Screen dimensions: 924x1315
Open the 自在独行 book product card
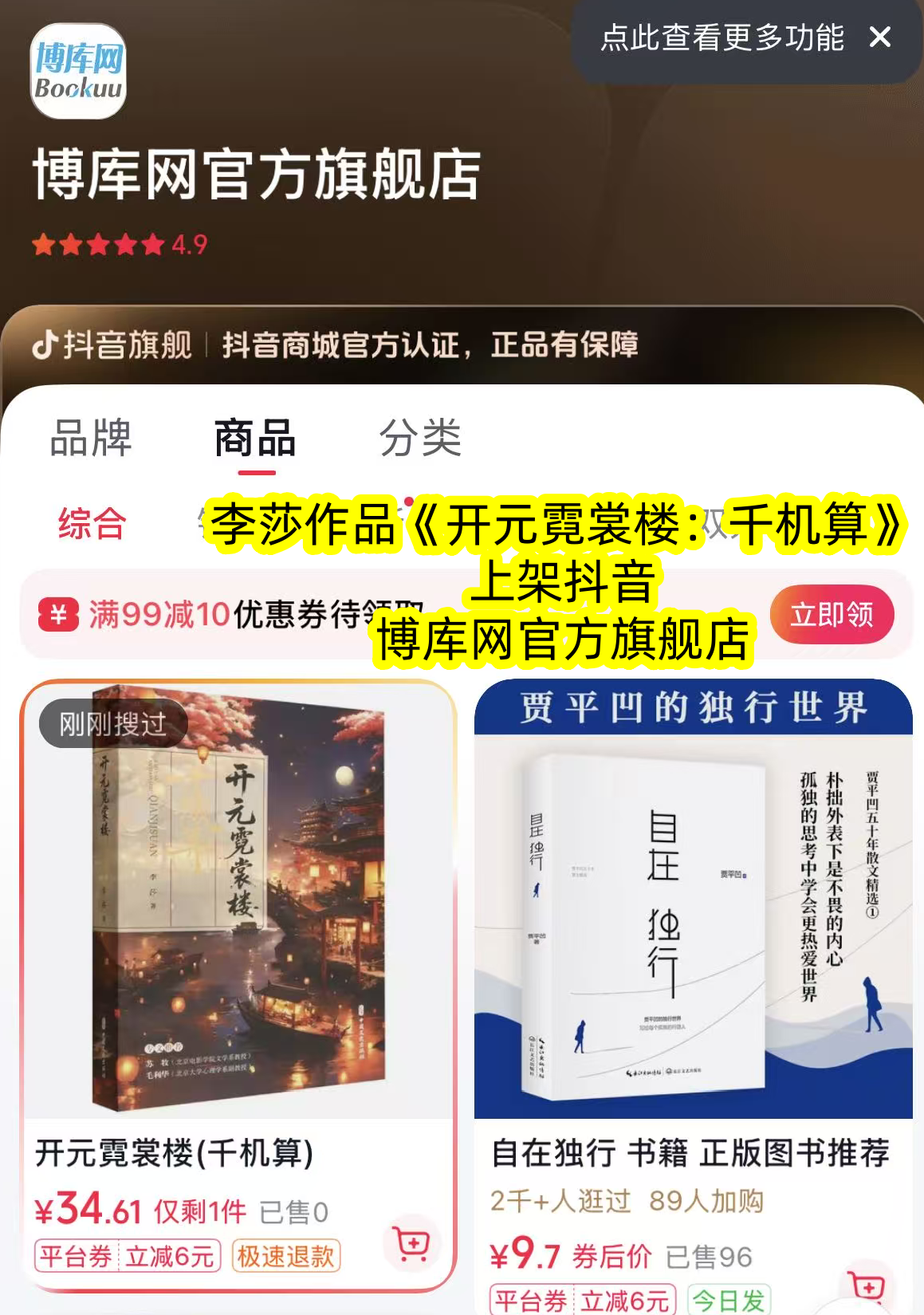692,901
